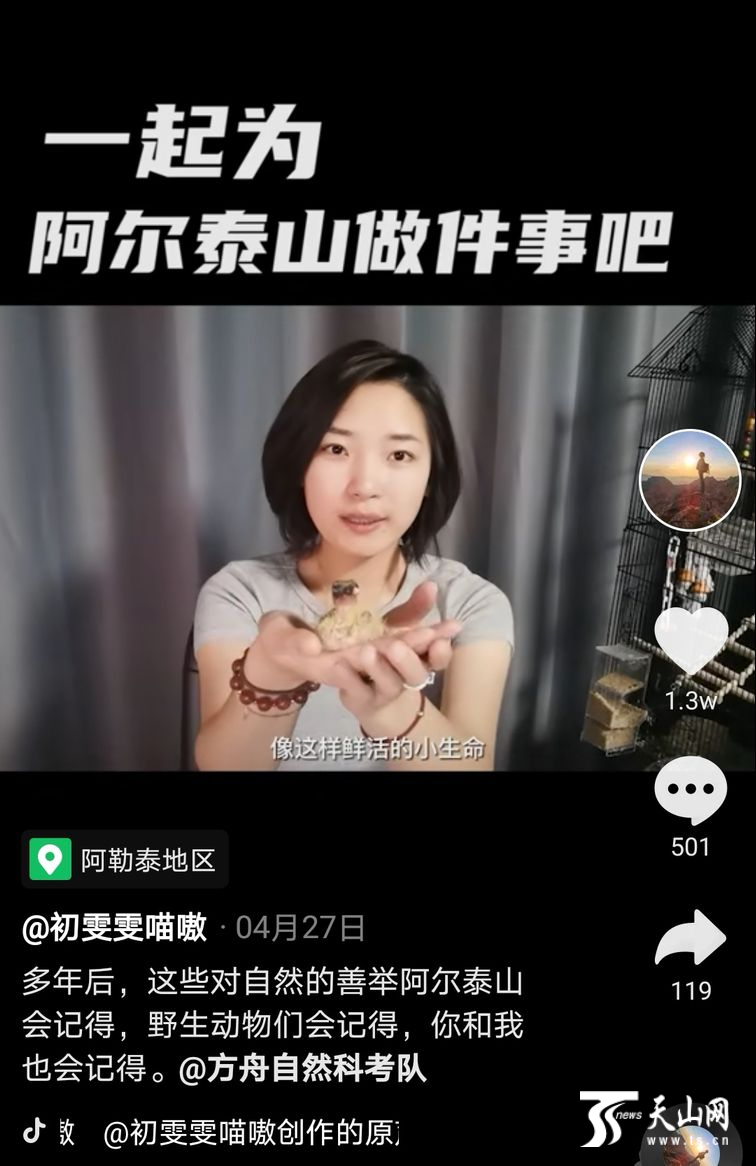Open the 阿勒泰地区 location tag

pyautogui.click(x=125, y=860)
